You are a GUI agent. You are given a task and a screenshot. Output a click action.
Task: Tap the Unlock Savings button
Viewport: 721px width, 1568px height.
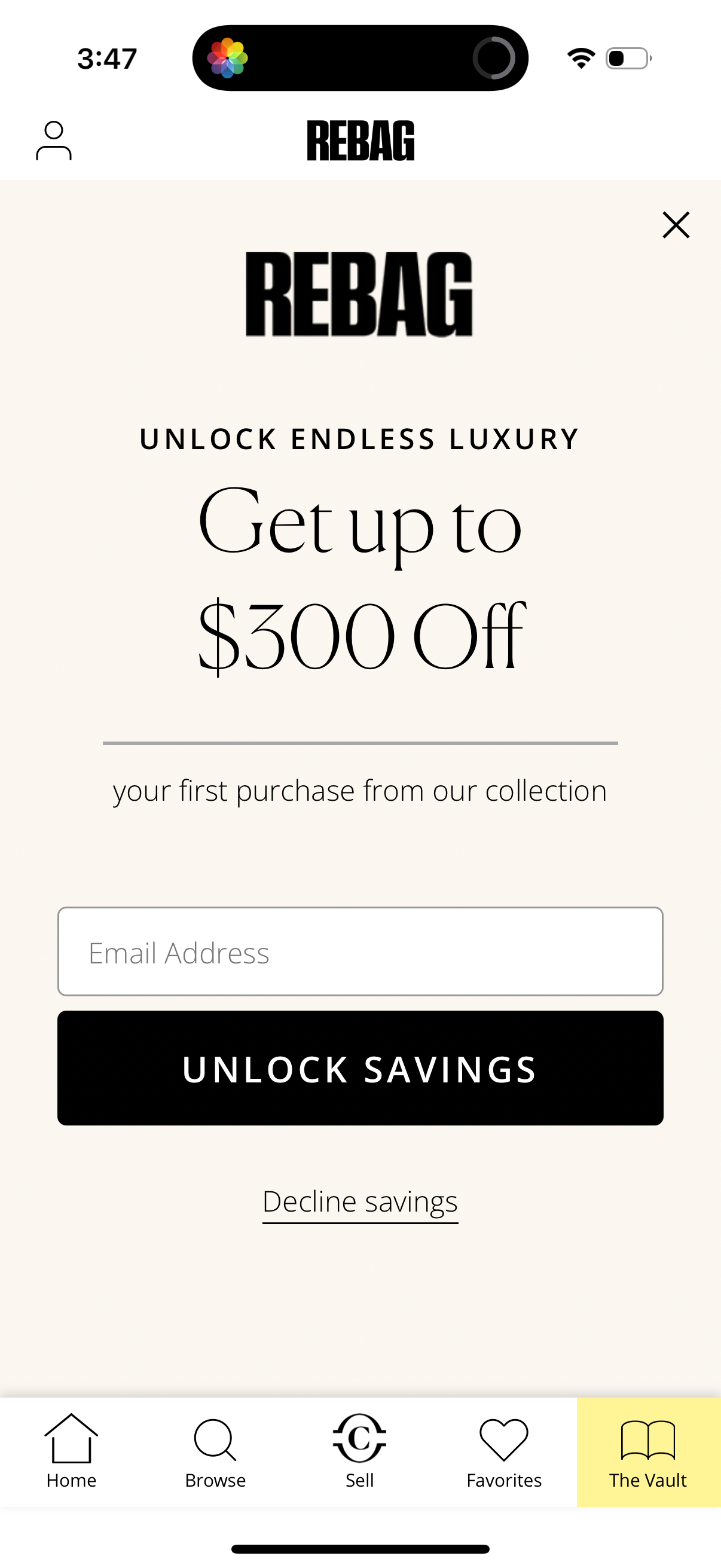pyautogui.click(x=360, y=1068)
